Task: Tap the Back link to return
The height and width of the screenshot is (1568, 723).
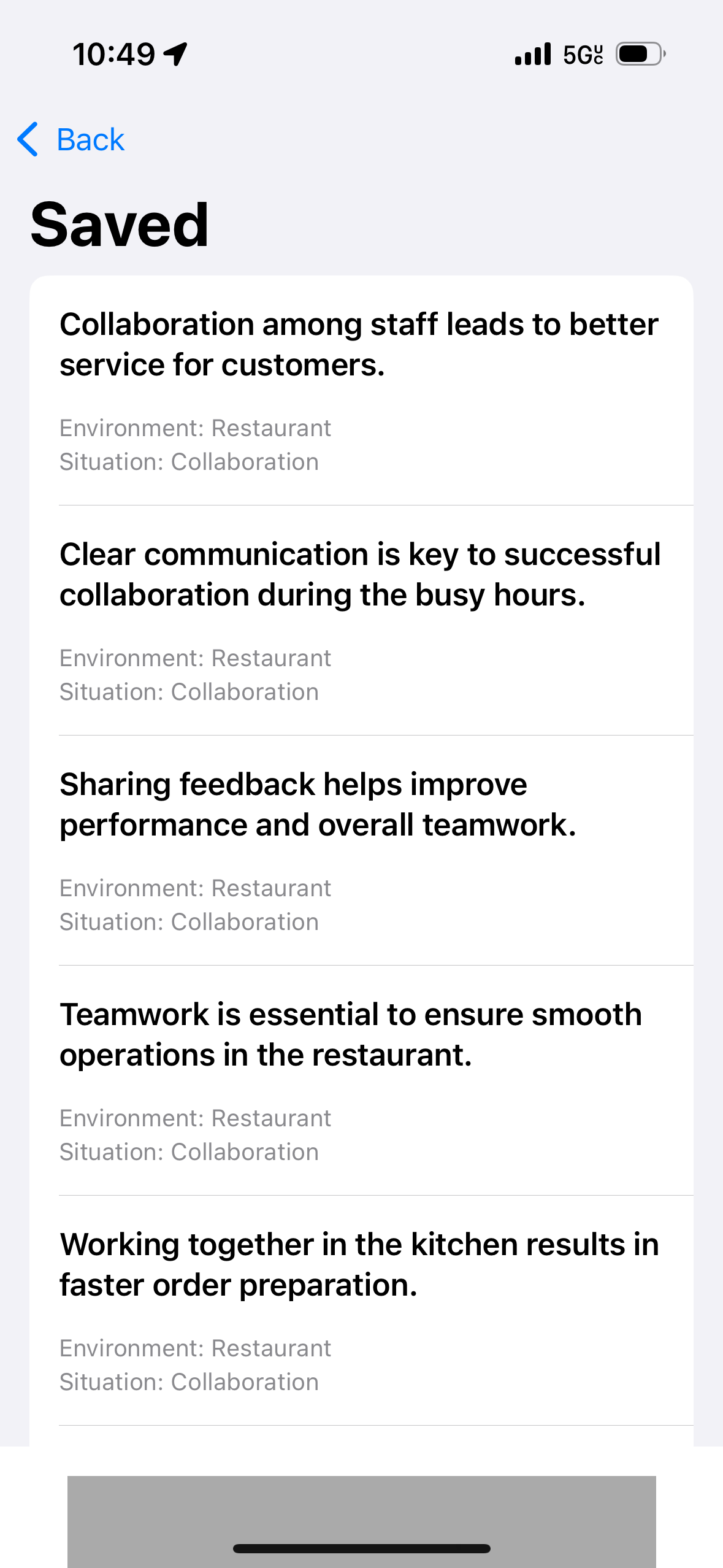Action: [90, 139]
